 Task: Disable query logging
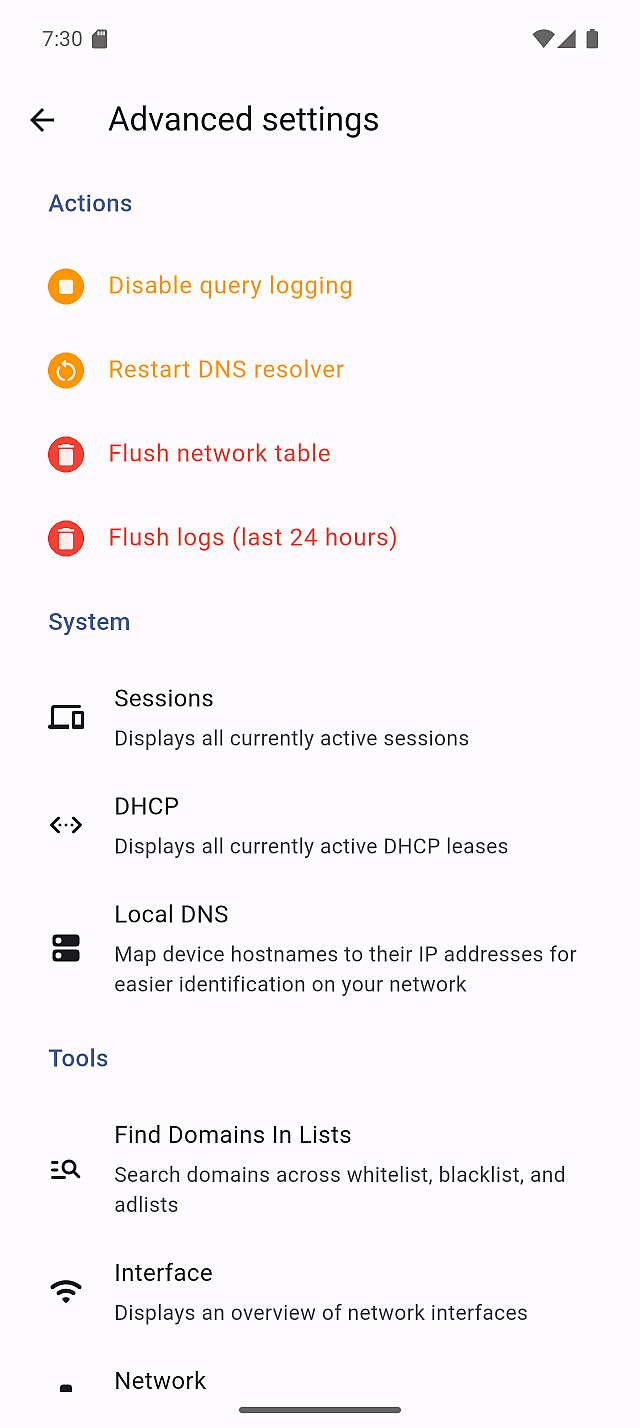230,286
